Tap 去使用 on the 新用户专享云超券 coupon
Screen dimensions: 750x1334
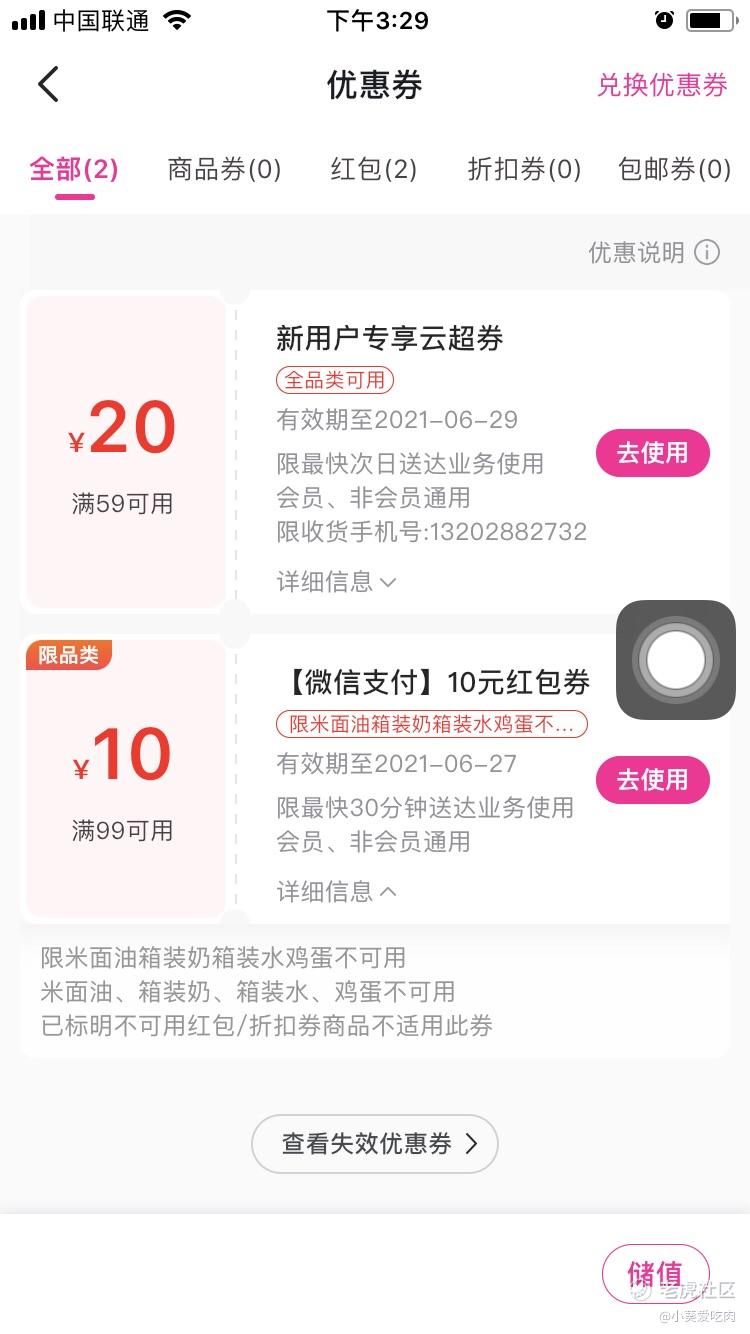coord(652,453)
